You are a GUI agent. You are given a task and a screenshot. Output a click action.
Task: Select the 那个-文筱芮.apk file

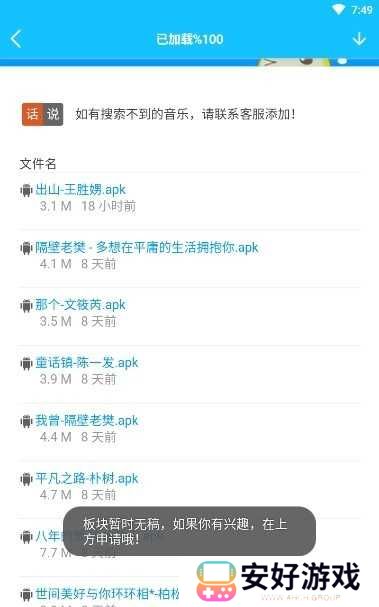click(x=81, y=305)
